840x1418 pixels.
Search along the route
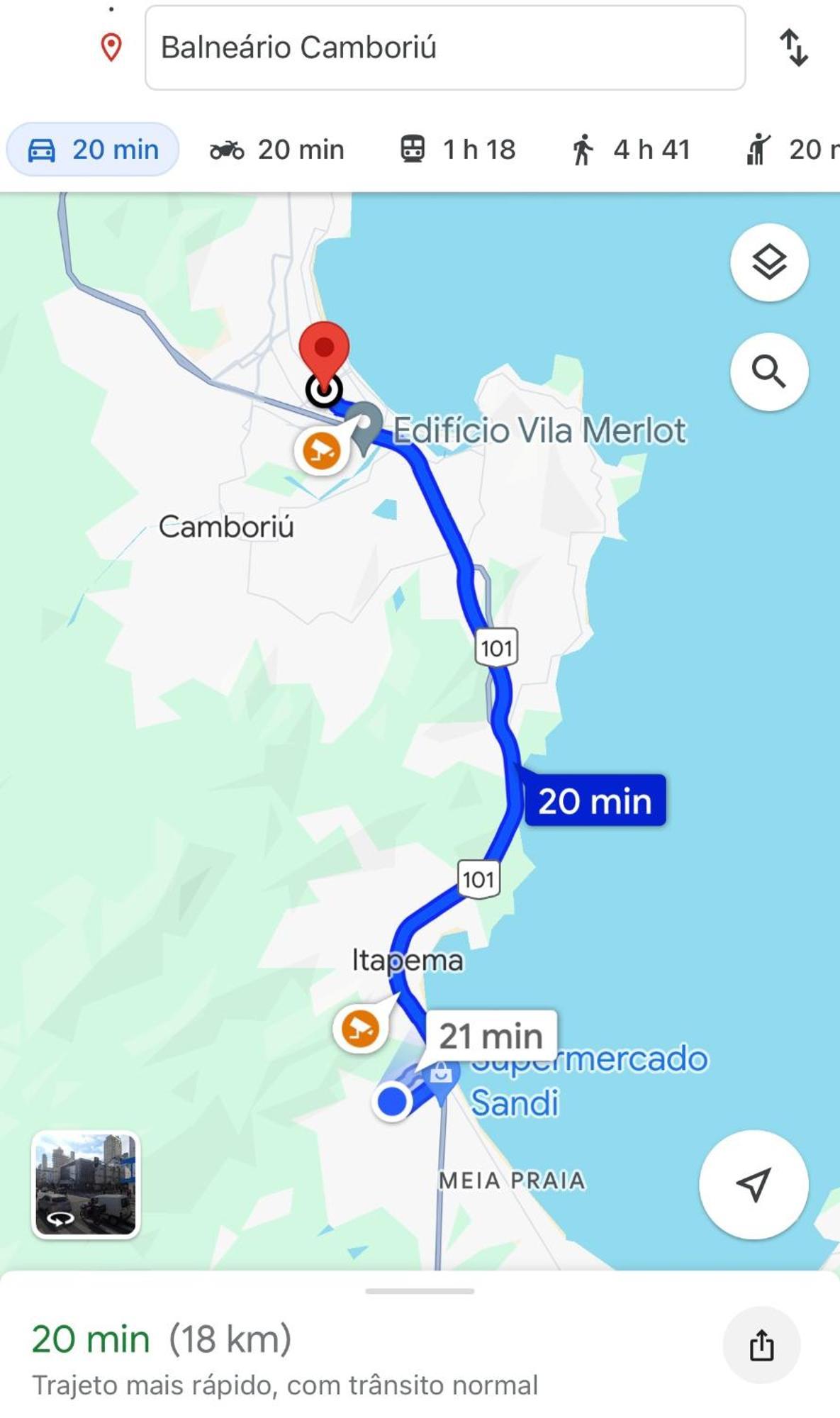click(769, 372)
